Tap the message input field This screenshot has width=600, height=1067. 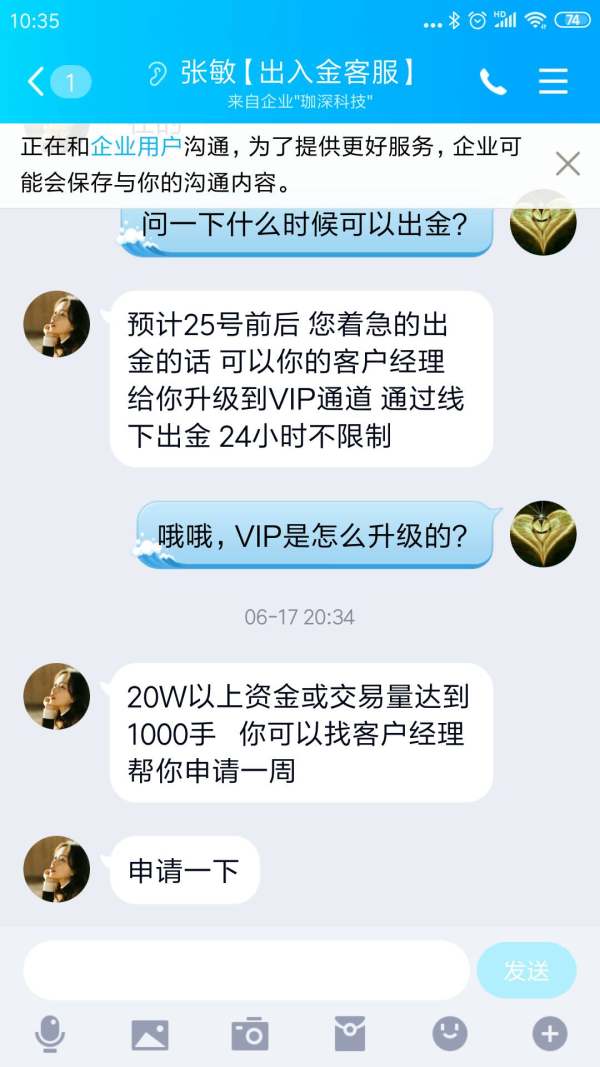point(246,970)
